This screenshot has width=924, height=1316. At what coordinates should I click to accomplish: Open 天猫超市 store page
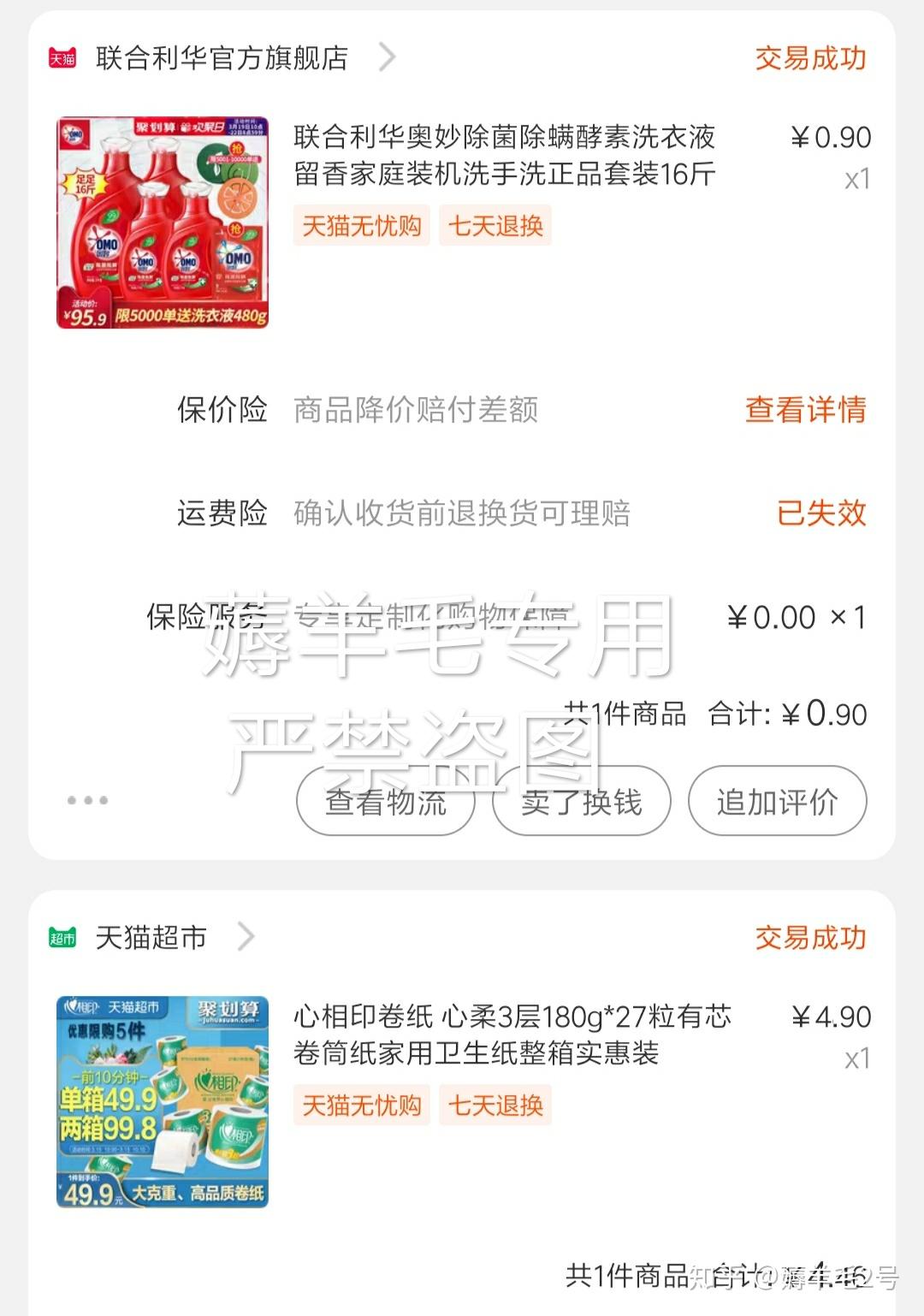(151, 938)
